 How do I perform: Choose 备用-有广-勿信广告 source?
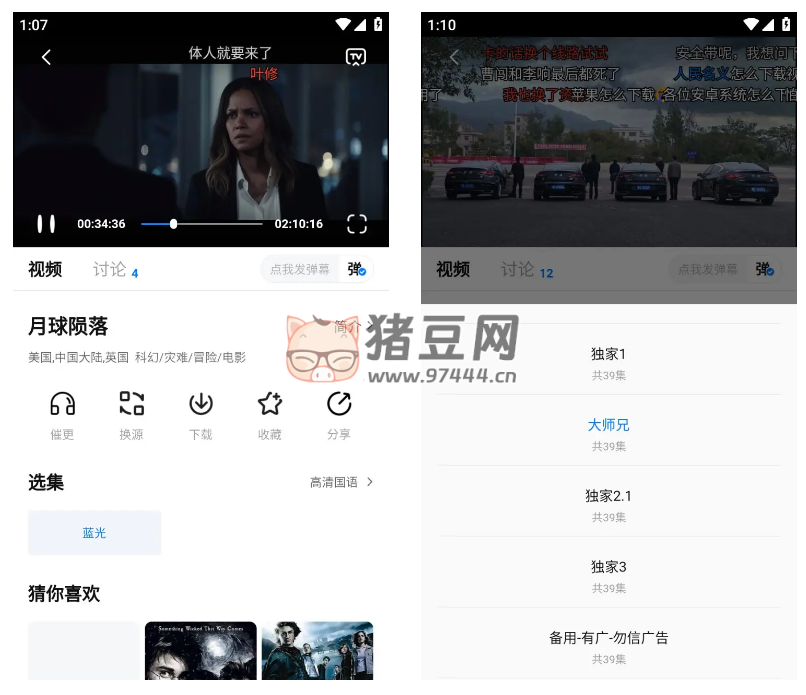click(x=608, y=645)
